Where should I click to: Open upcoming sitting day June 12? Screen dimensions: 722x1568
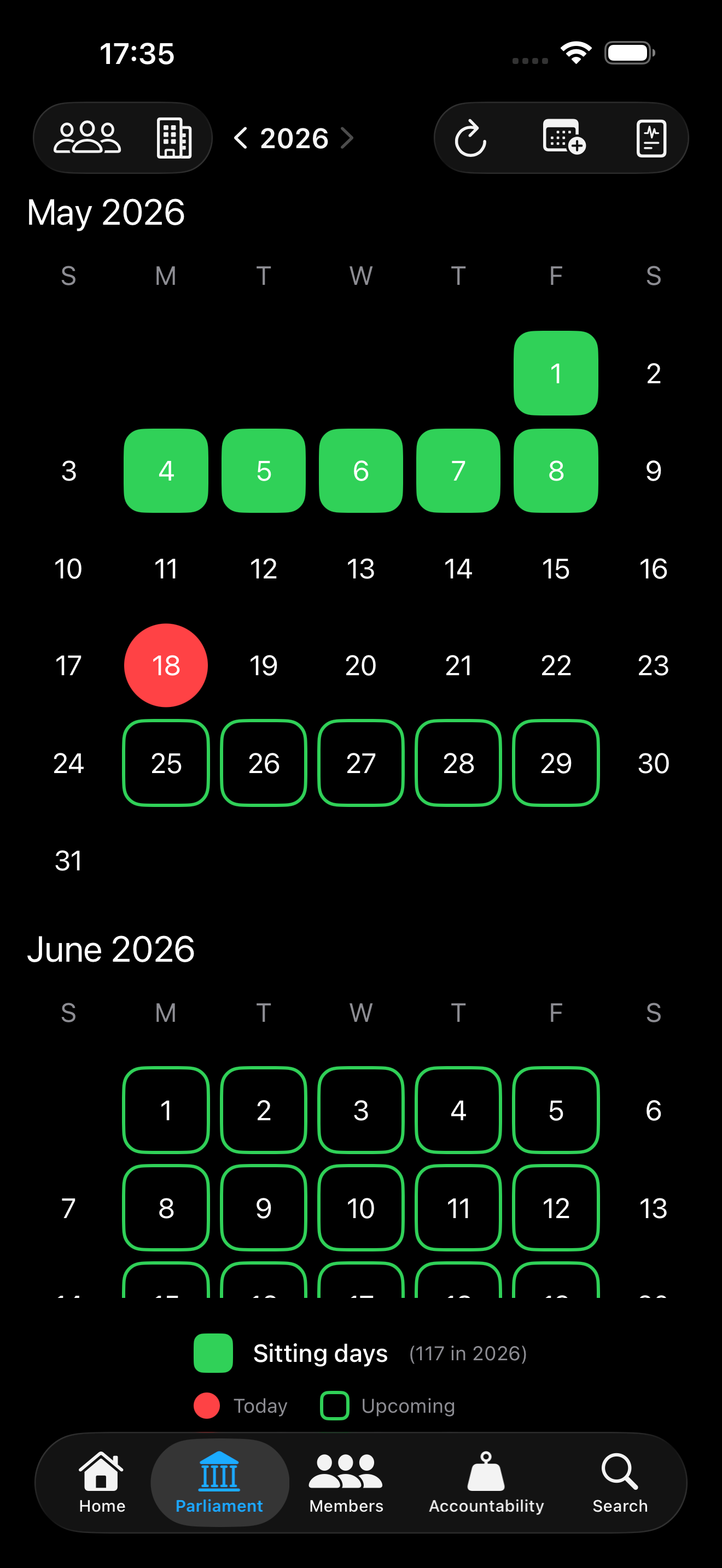click(556, 1208)
